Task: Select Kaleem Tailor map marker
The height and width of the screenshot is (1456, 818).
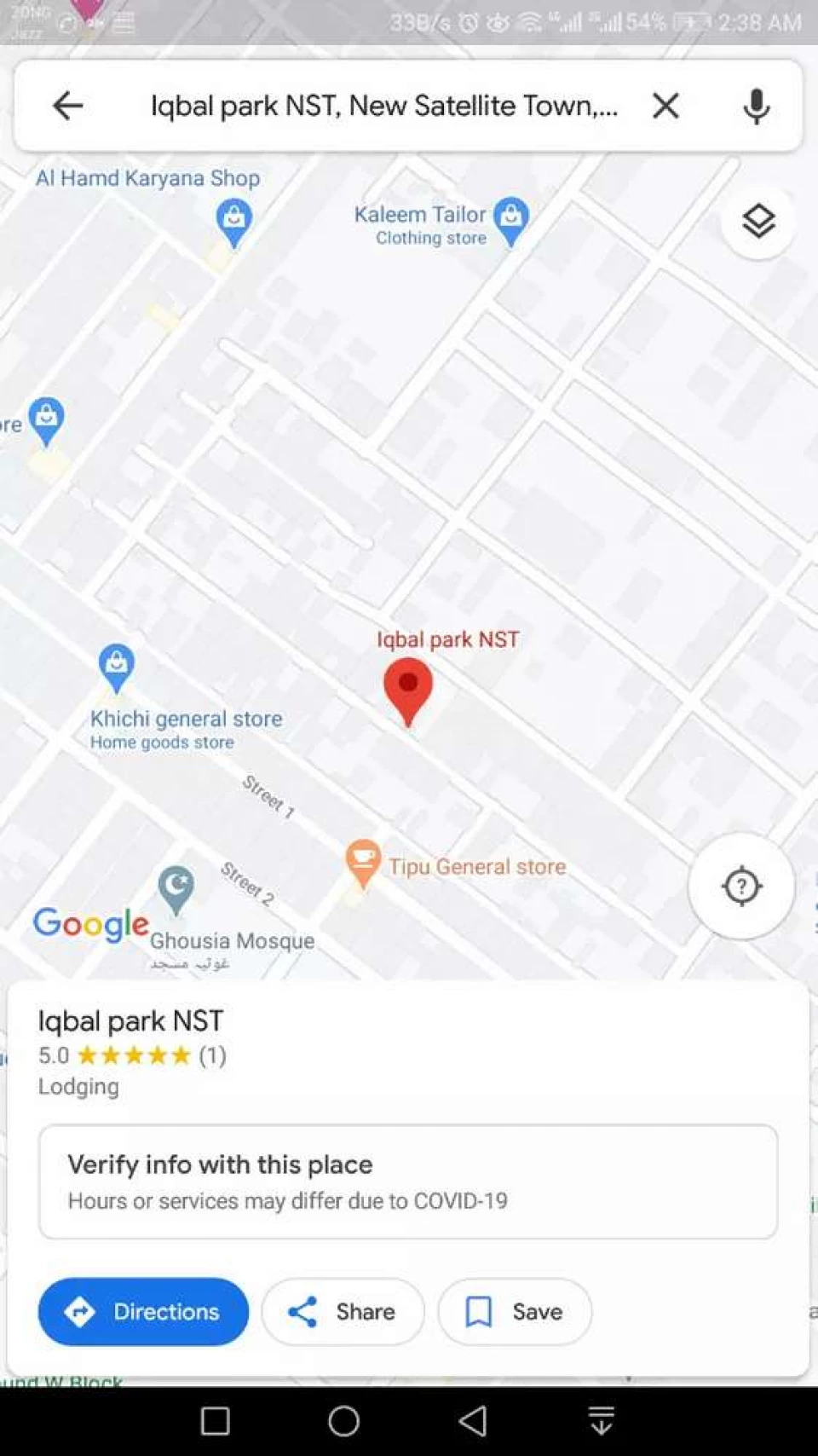Action: (510, 222)
